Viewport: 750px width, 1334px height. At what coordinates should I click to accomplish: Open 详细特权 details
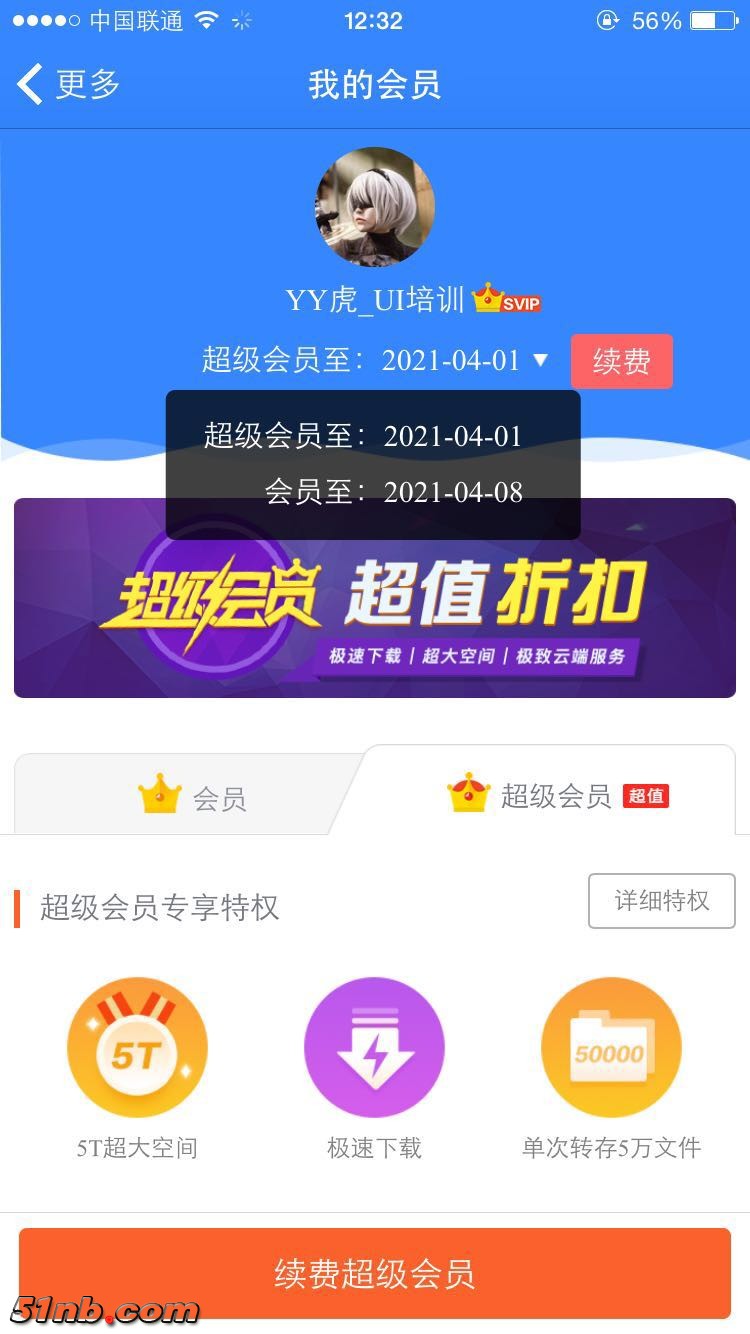661,901
